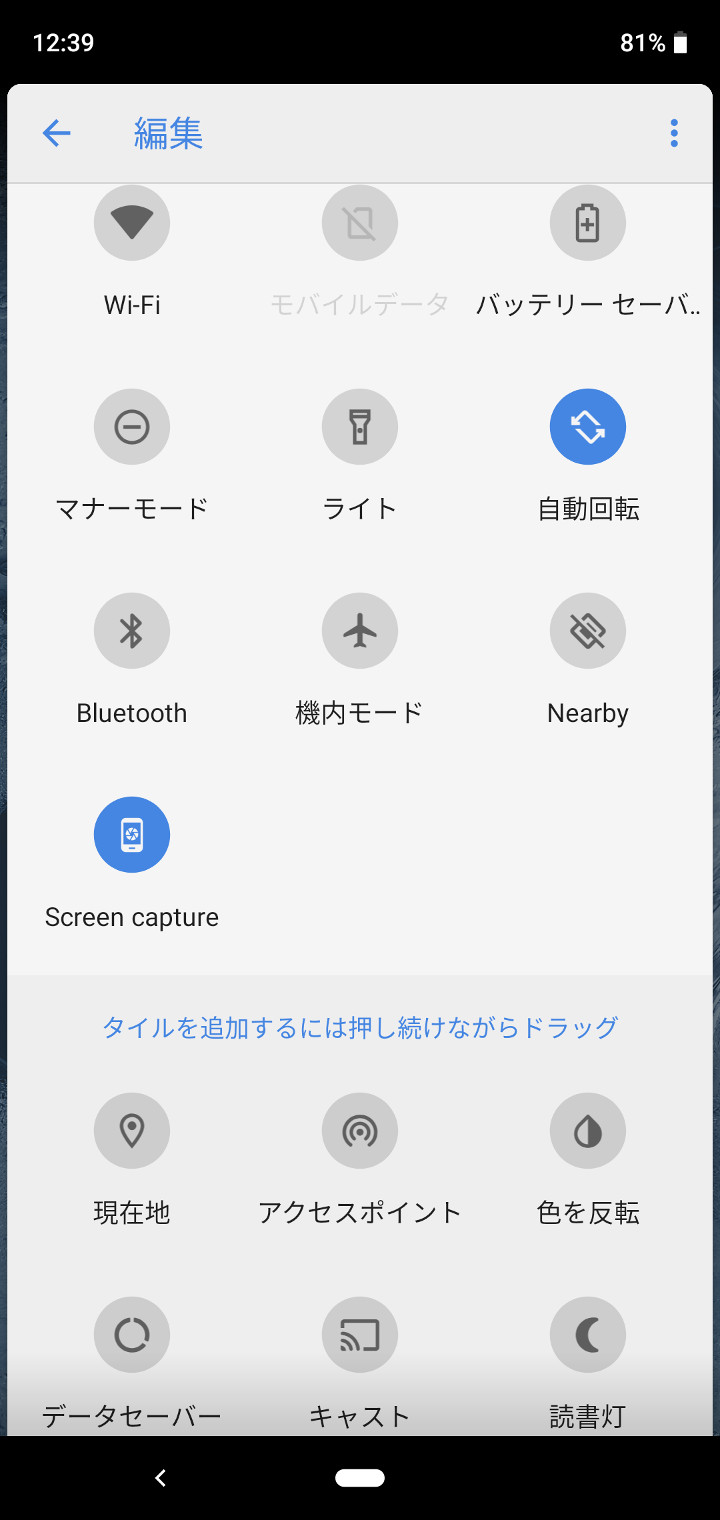Tap the 機内モード airplane tile
The image size is (720, 1520).
tap(360, 631)
